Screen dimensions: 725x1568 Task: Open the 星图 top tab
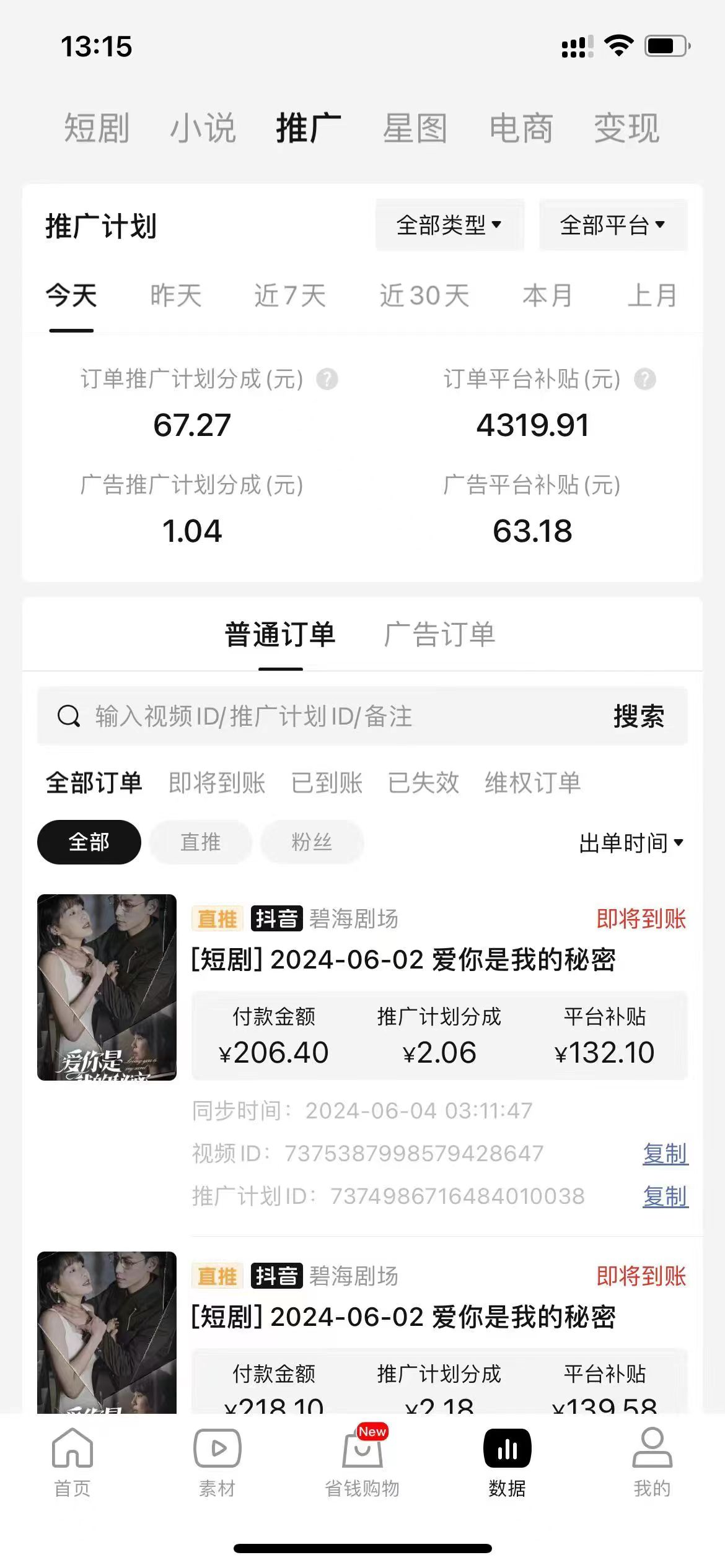[x=415, y=128]
